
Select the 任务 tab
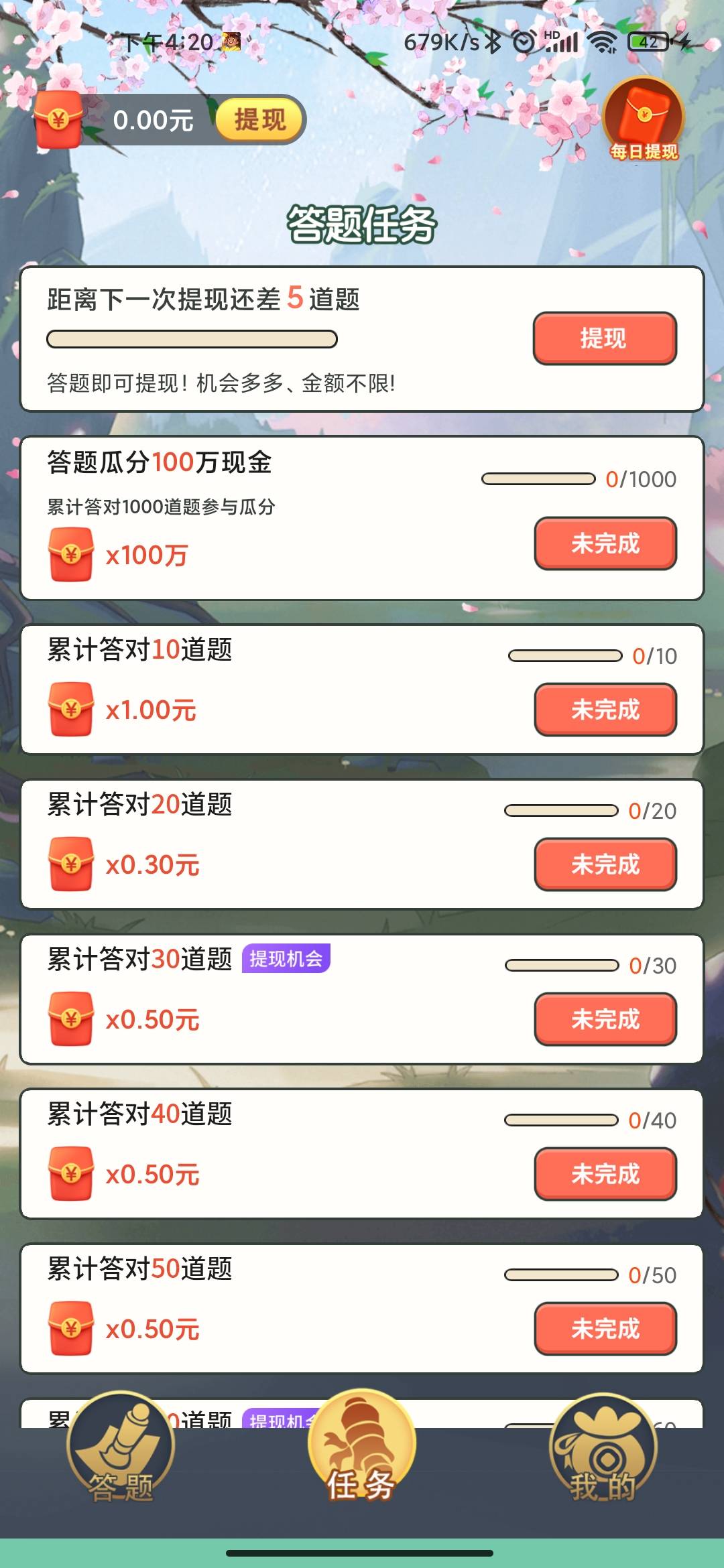[362, 1447]
